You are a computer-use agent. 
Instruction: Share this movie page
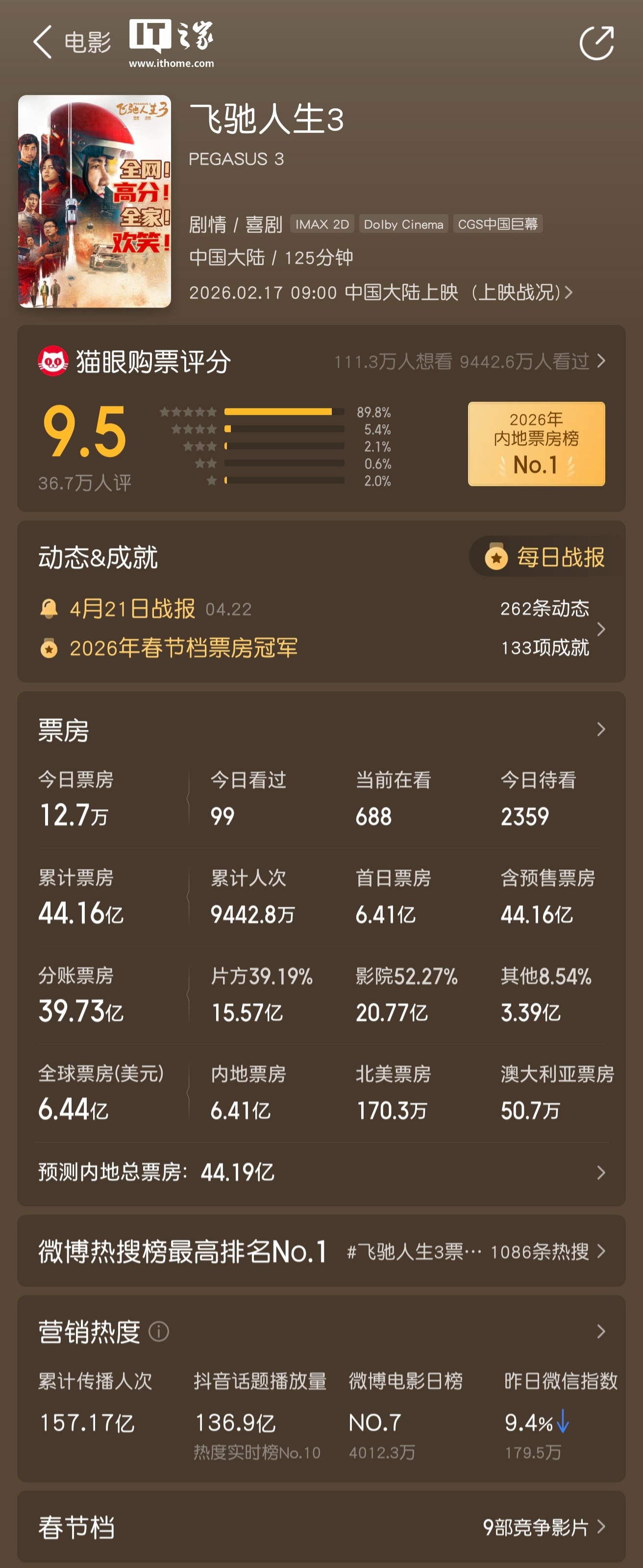(x=596, y=43)
